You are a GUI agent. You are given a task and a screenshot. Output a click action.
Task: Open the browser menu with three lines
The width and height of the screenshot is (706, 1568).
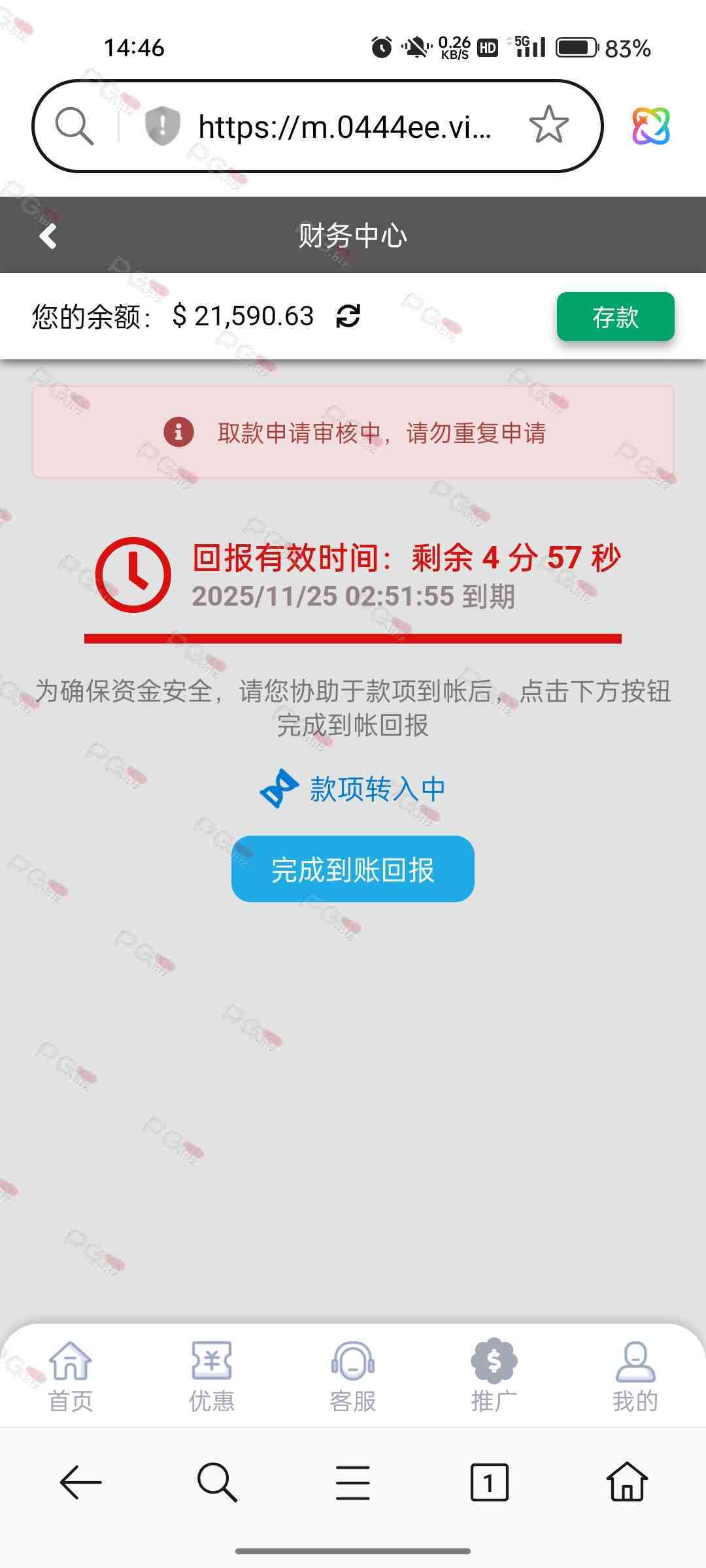click(x=353, y=1482)
